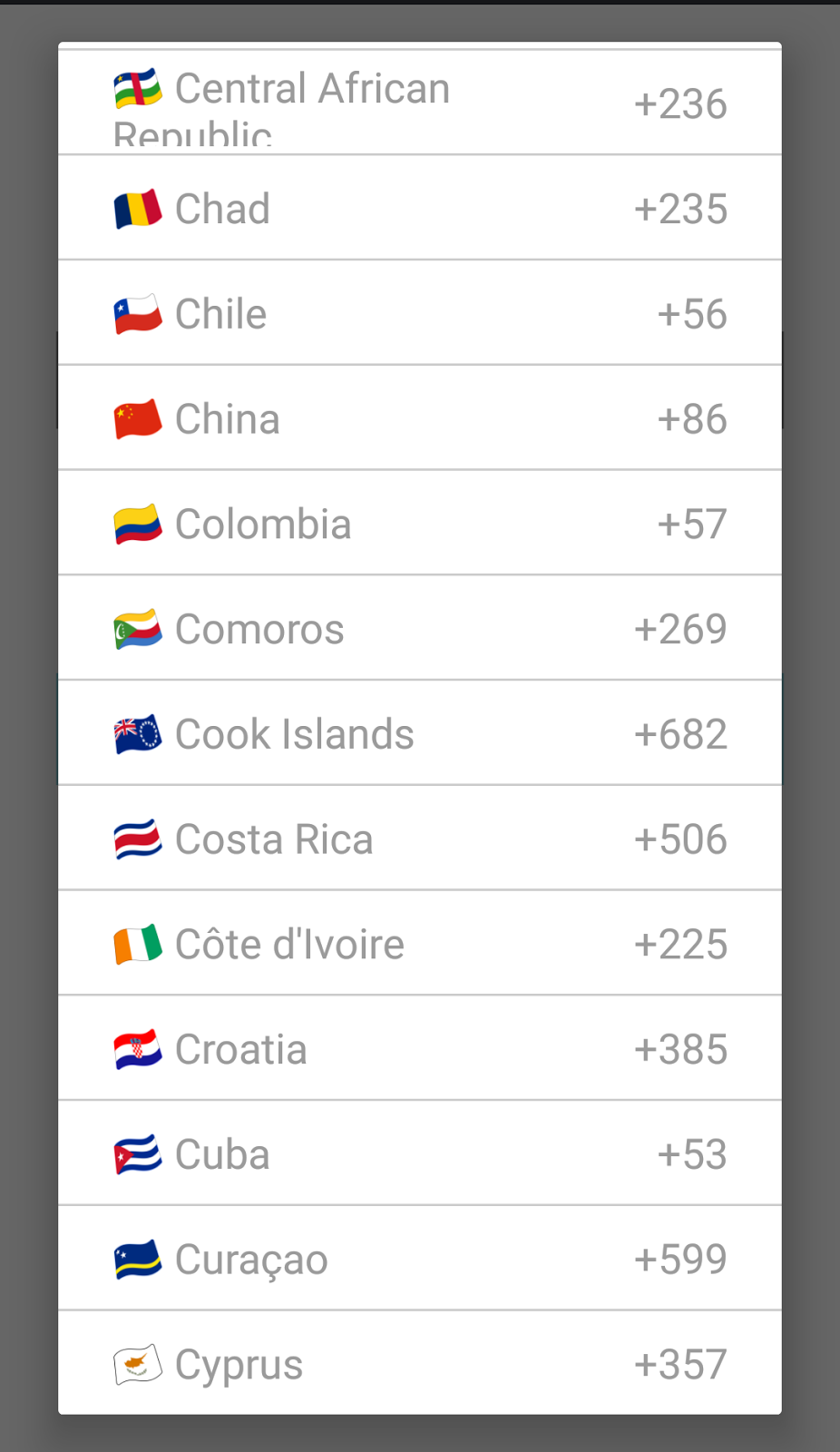Select Colombia +57
The image size is (840, 1452).
[x=420, y=523]
